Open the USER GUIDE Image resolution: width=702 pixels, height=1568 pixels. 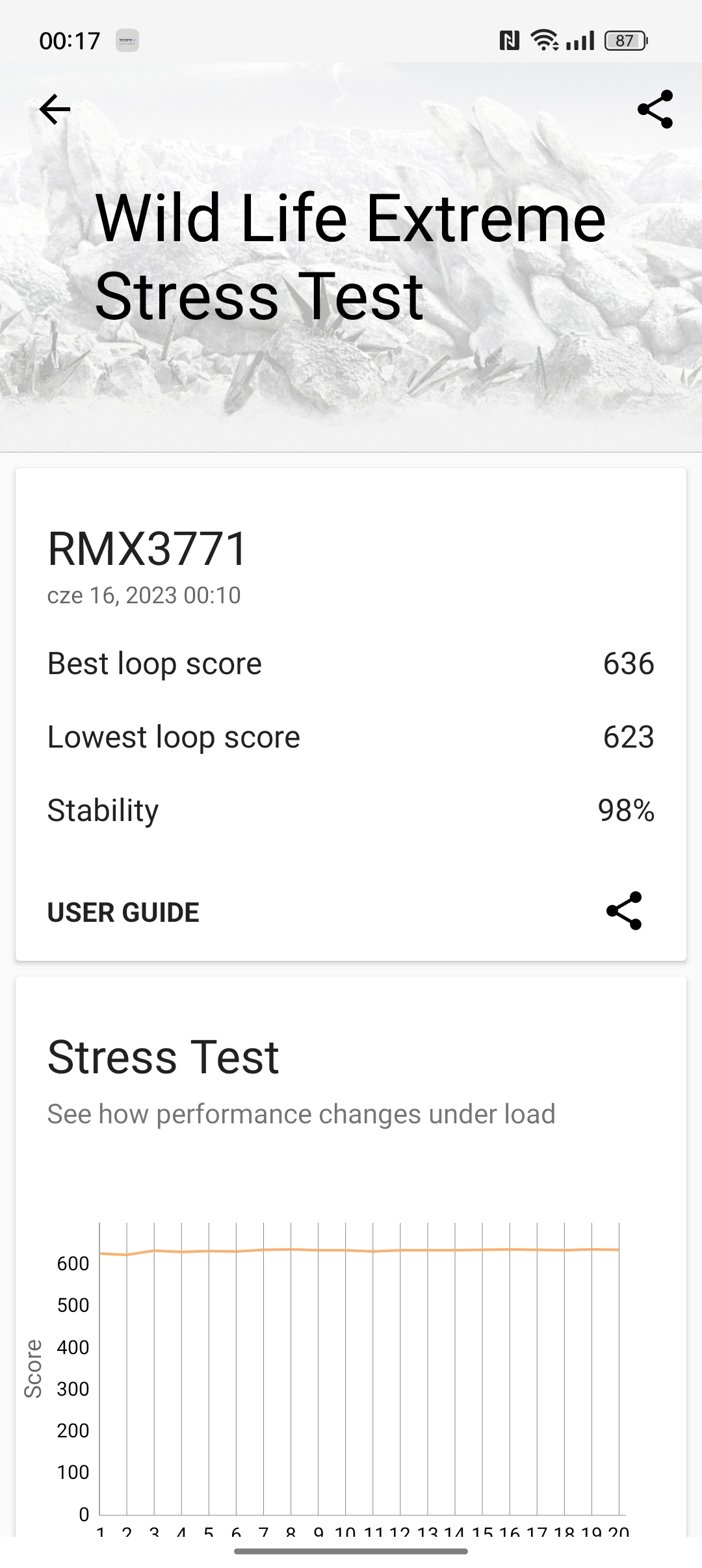(x=123, y=912)
